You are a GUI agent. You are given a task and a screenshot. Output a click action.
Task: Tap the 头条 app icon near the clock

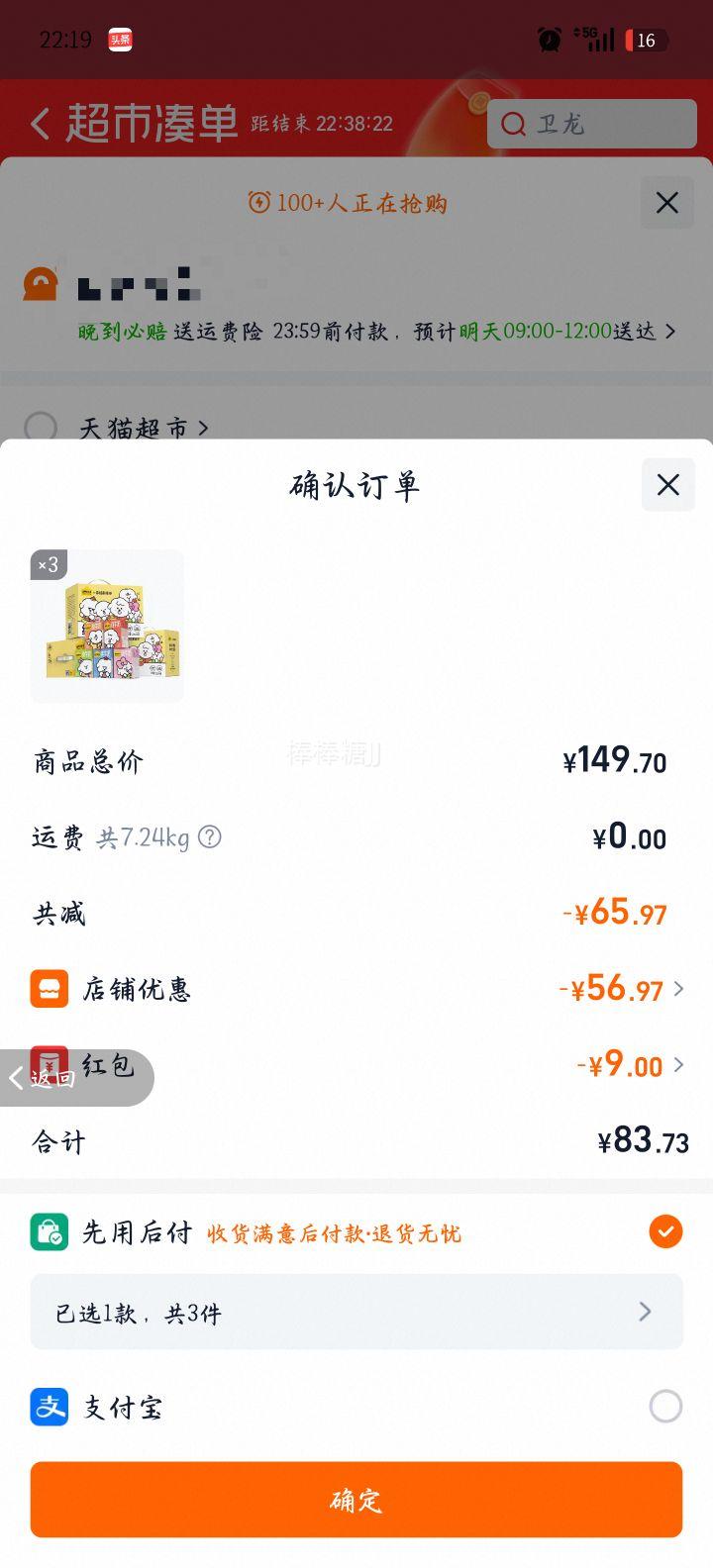point(119,40)
